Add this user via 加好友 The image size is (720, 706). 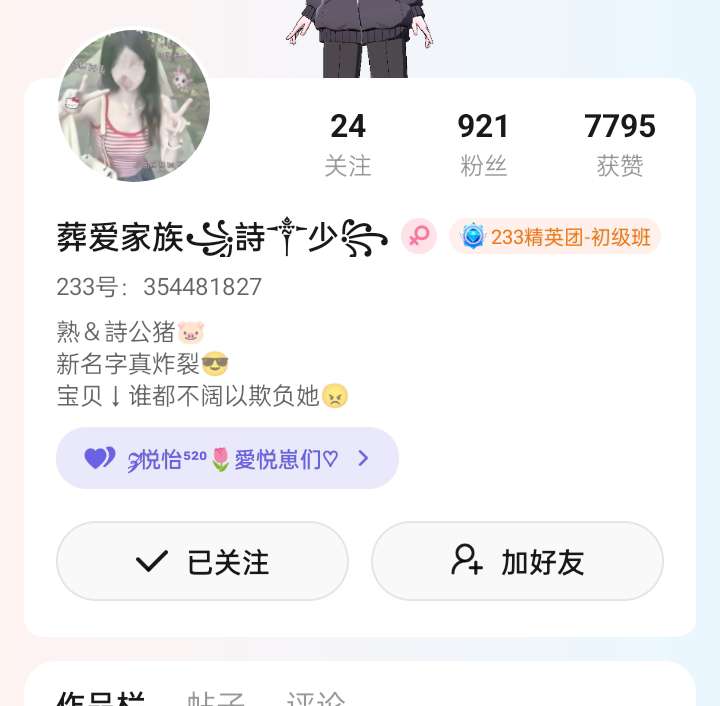[517, 562]
